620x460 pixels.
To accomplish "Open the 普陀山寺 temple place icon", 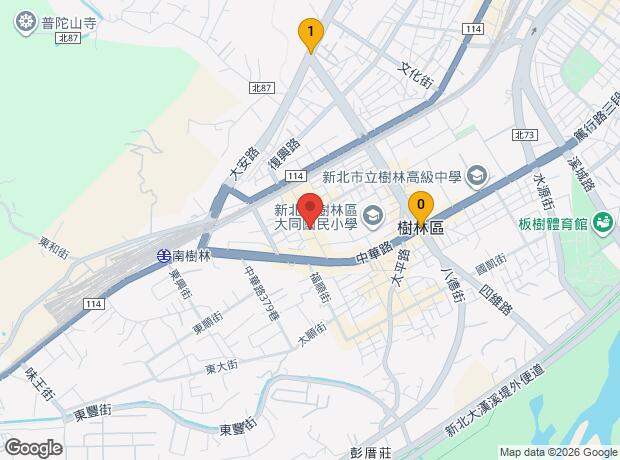I will click(26, 22).
